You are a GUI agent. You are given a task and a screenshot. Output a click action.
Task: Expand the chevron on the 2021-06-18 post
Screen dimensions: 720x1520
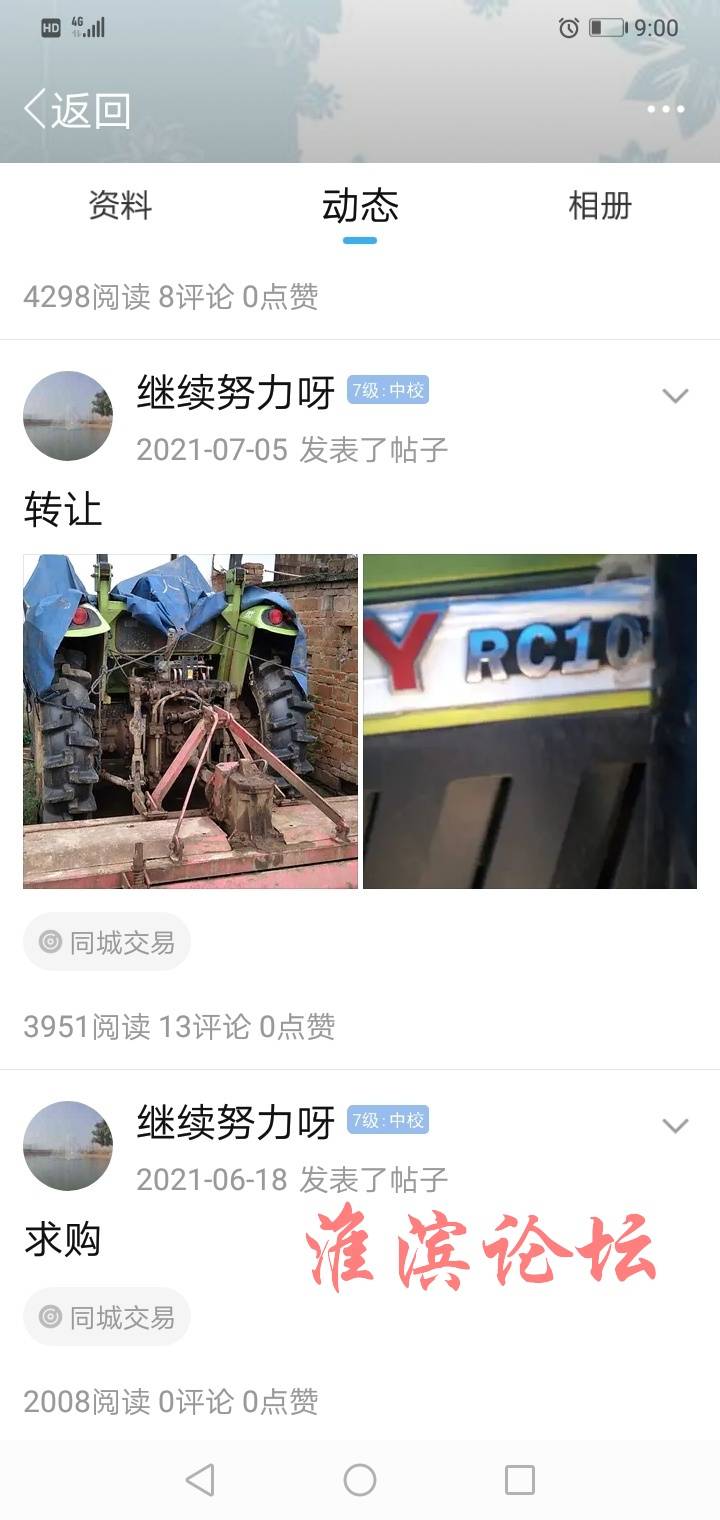point(676,1126)
